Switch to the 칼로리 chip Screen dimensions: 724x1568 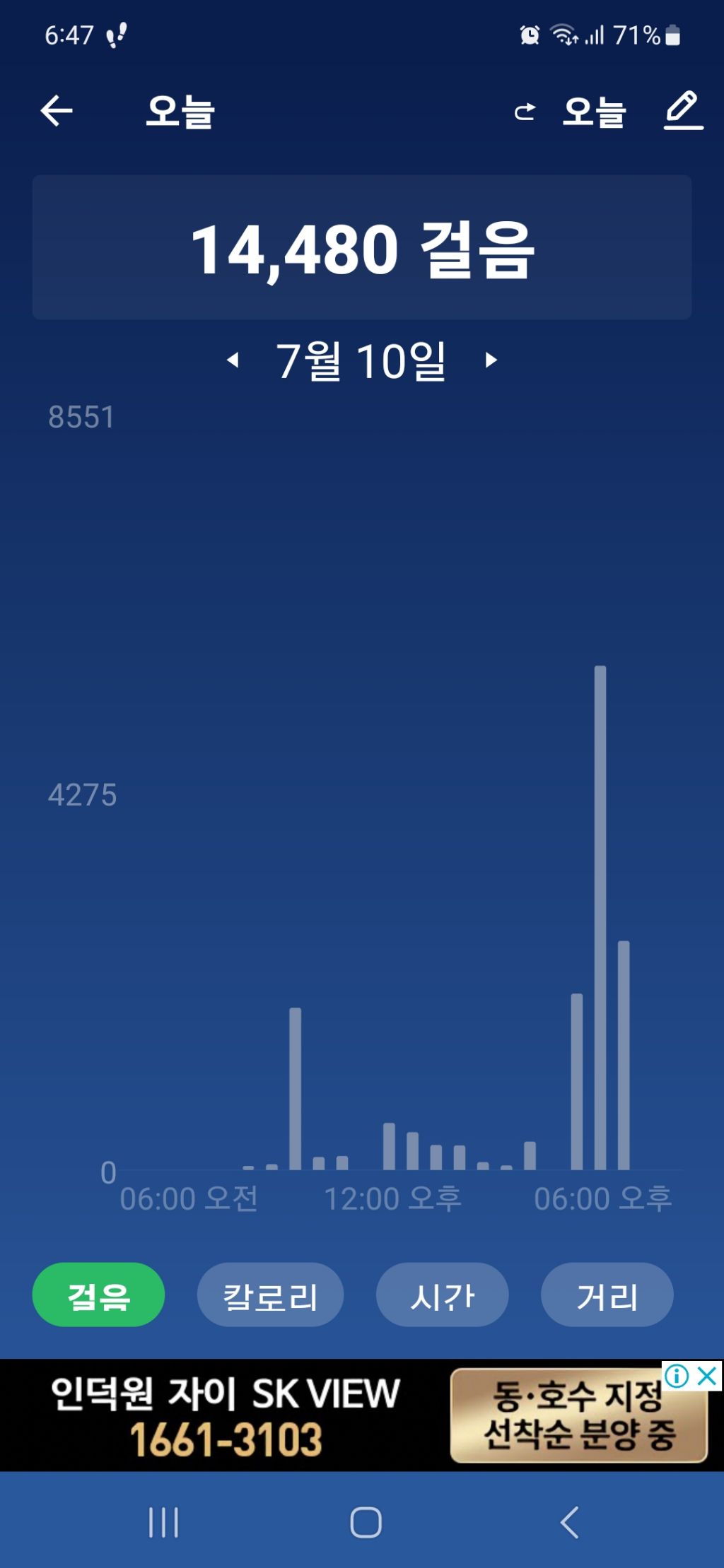pyautogui.click(x=270, y=1295)
